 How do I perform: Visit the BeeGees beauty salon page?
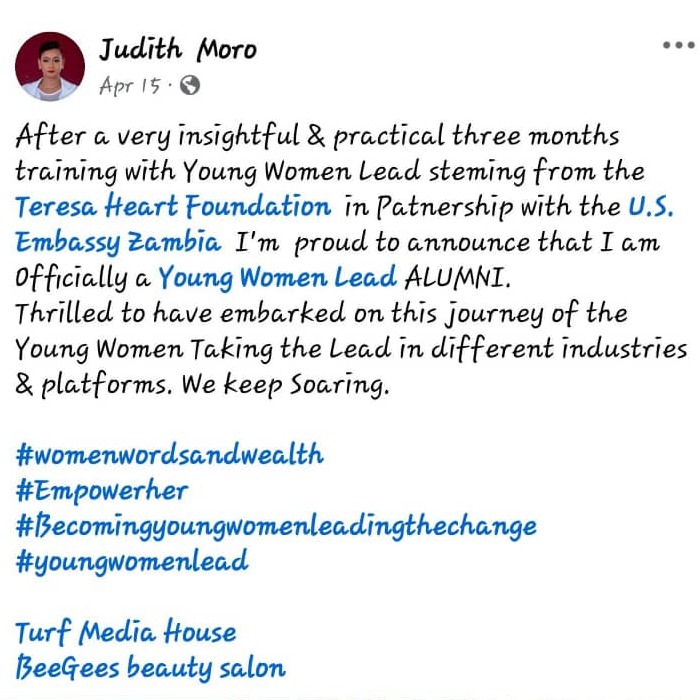(x=150, y=667)
